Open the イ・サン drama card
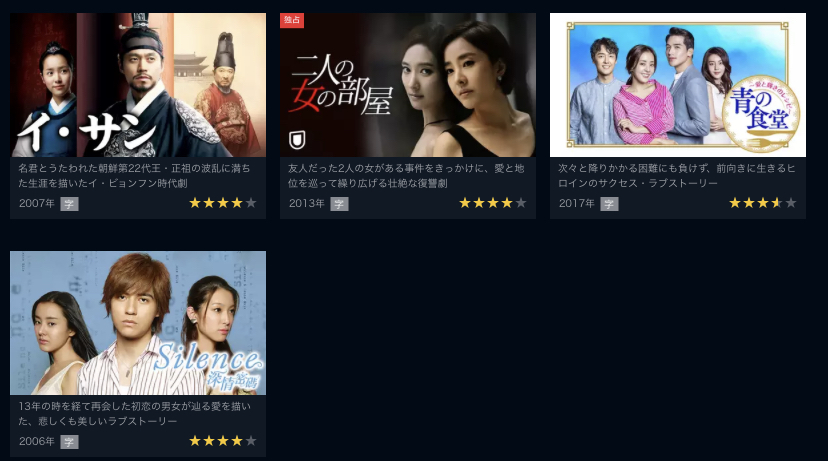 click(x=138, y=86)
